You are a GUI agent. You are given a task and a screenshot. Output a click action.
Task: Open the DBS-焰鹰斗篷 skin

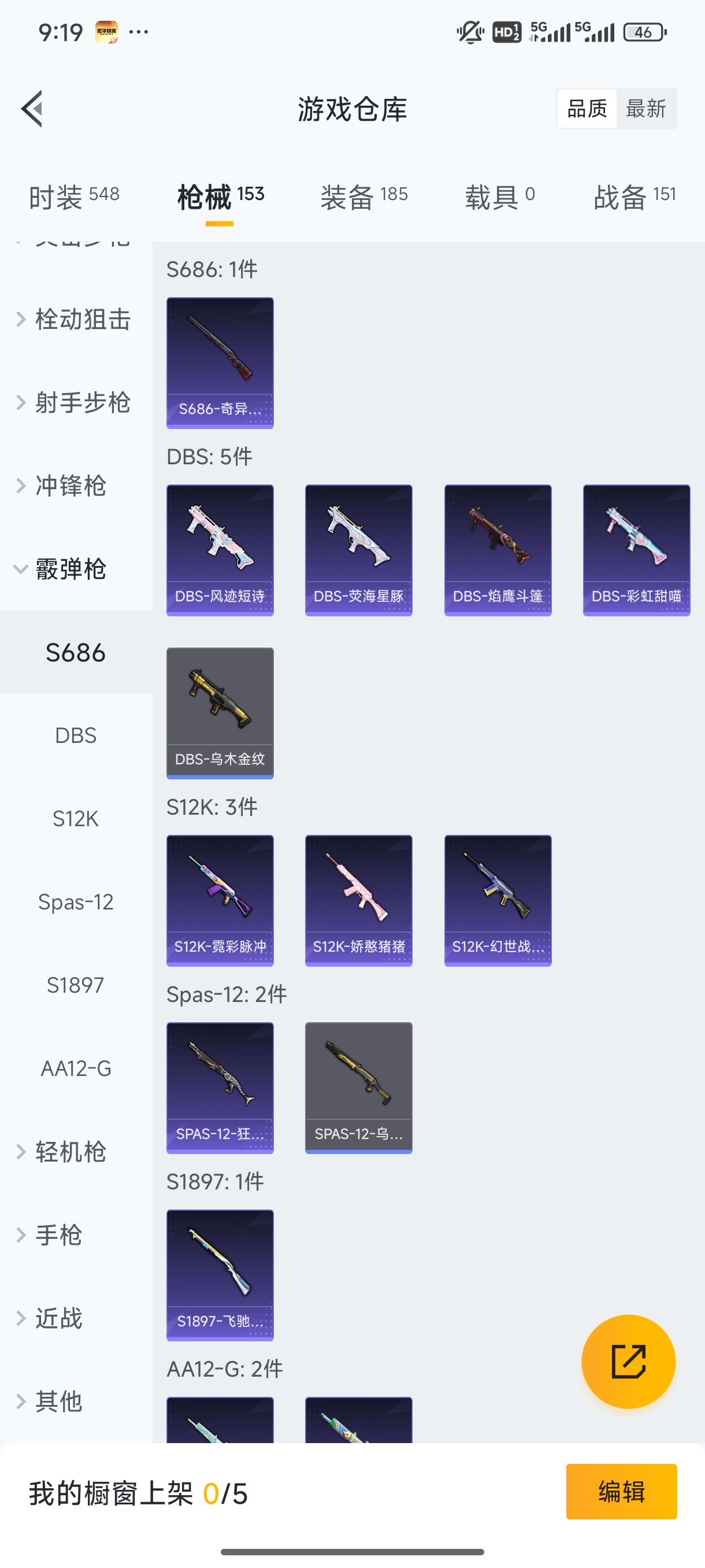(x=498, y=550)
